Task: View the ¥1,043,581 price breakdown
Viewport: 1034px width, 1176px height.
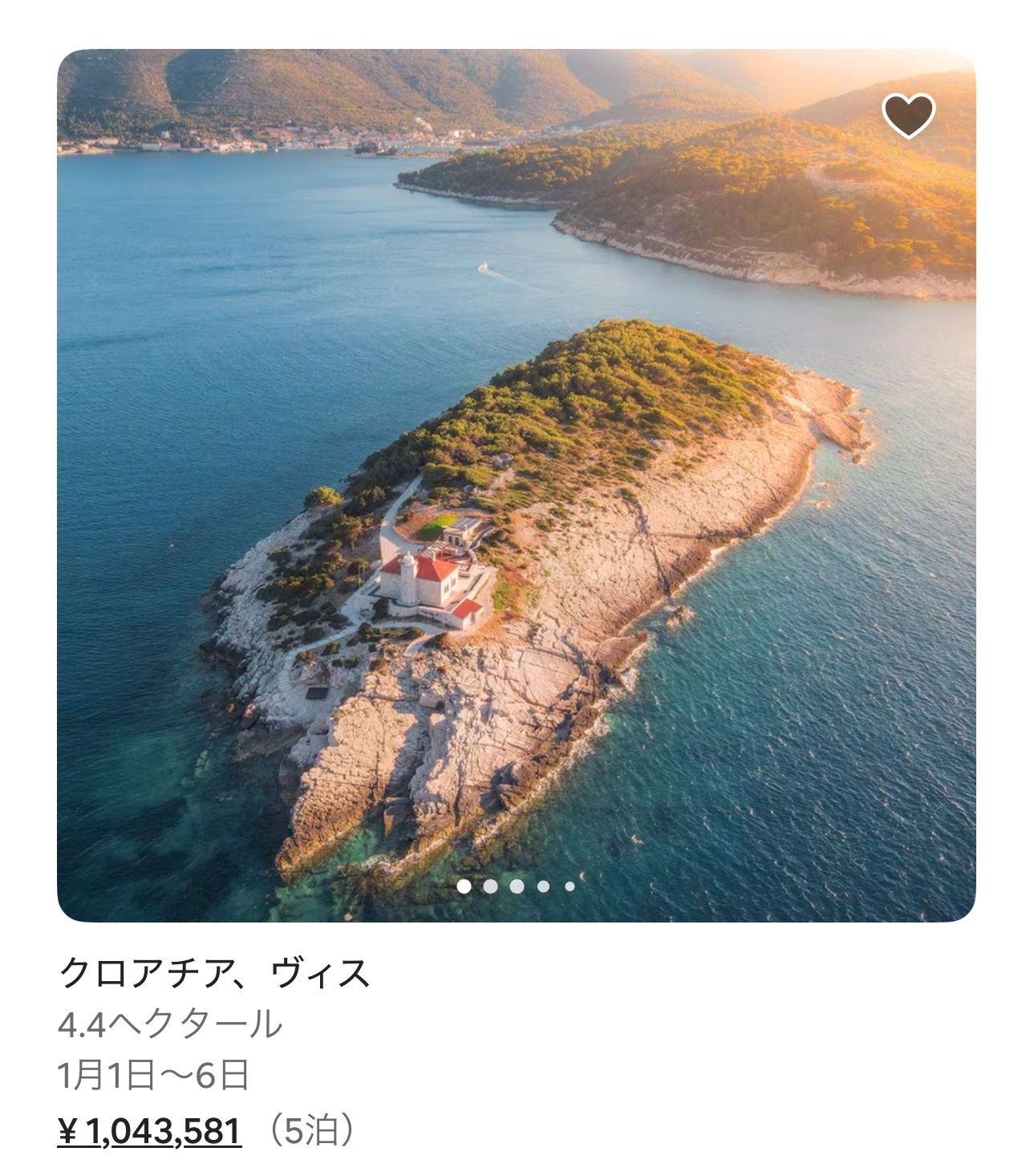Action: point(150,1132)
